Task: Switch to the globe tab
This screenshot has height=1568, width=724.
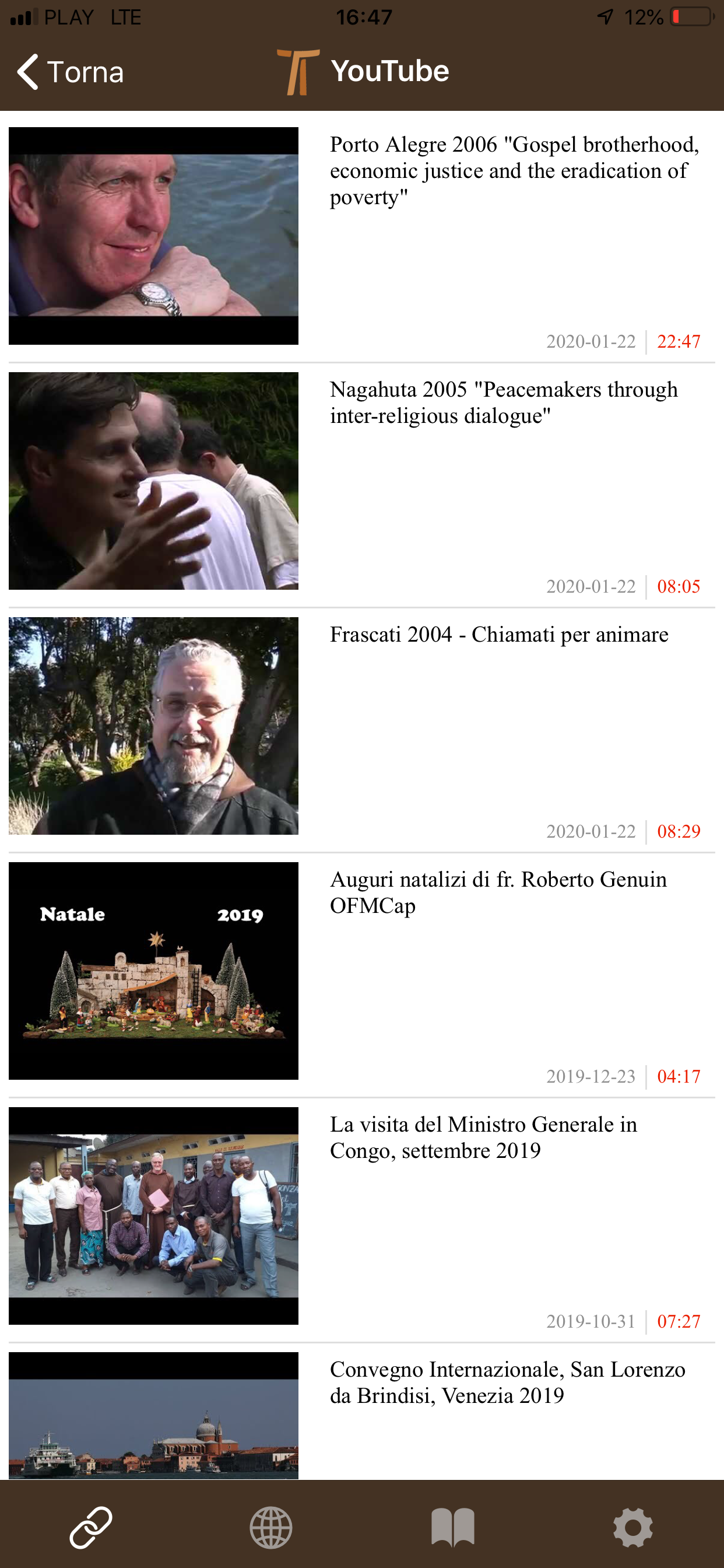Action: coord(271,1527)
